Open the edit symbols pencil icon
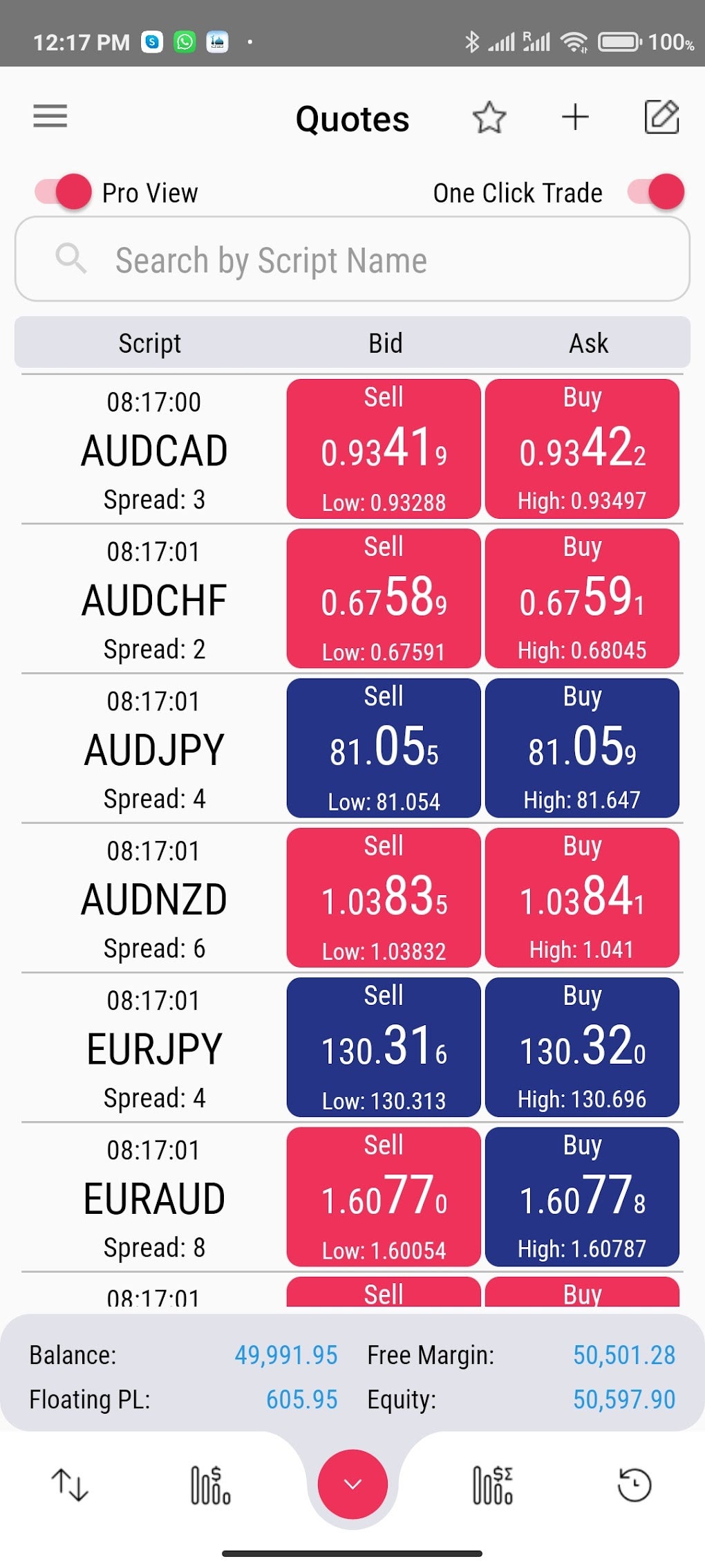Screen dimensions: 705x1568 661,118
